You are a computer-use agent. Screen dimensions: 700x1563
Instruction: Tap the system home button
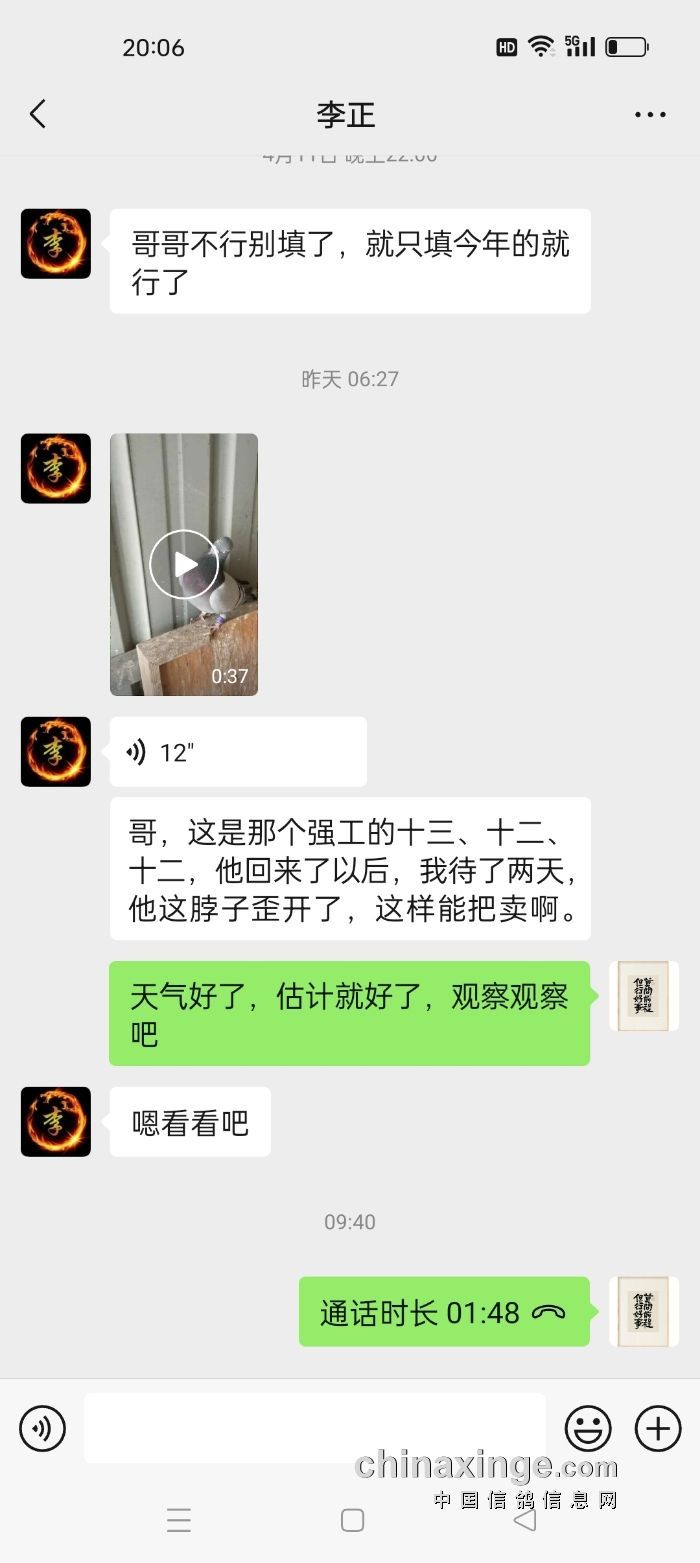tap(352, 1521)
